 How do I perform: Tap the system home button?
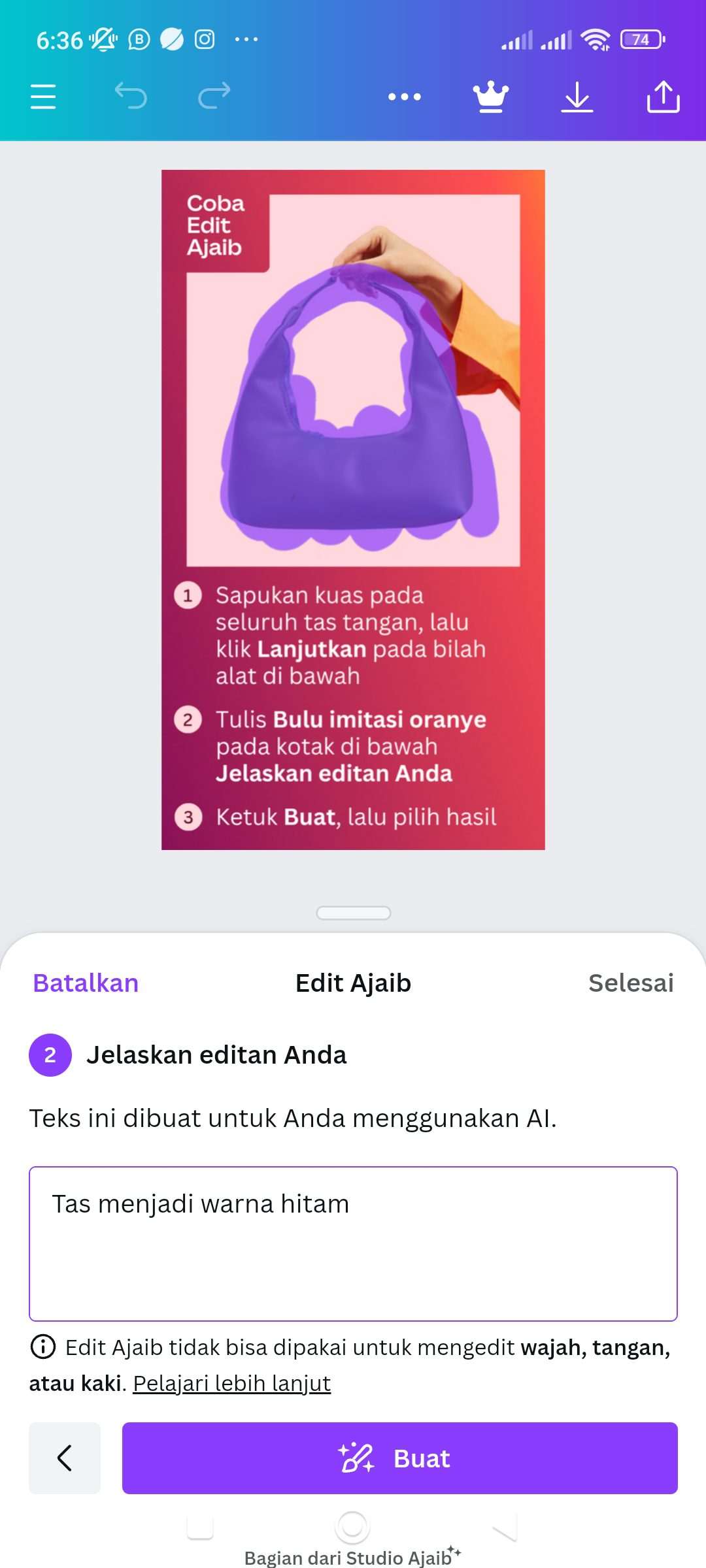click(352, 1527)
